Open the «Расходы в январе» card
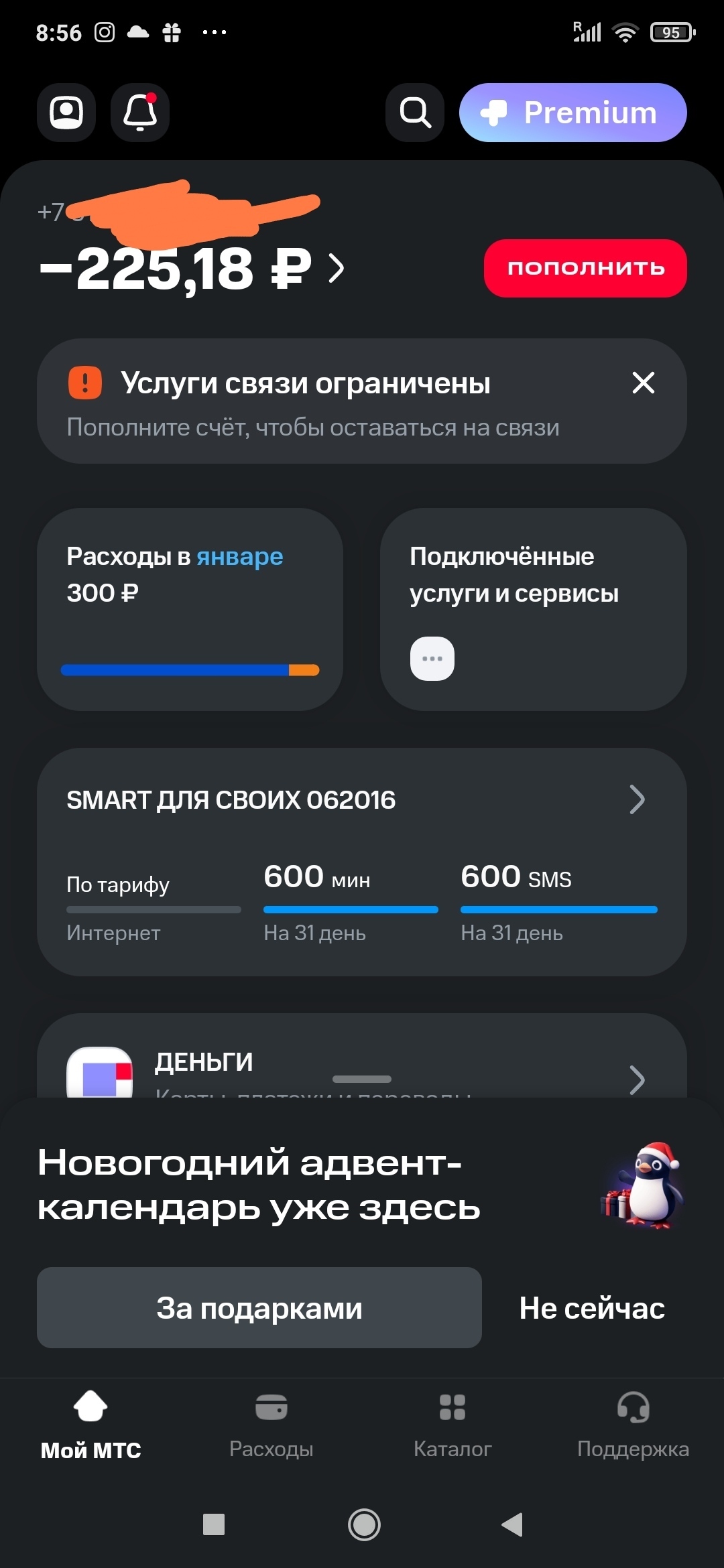 (190, 608)
